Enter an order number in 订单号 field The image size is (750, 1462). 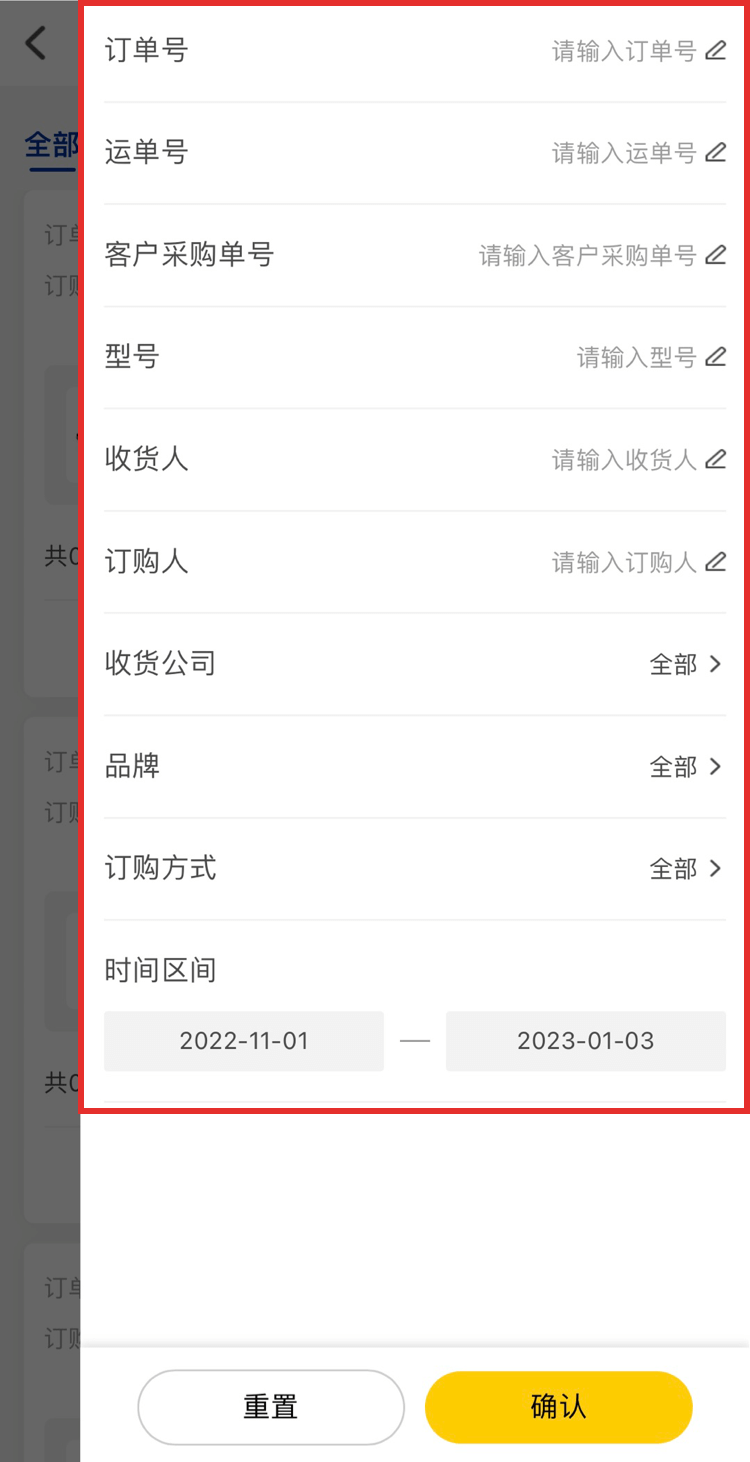click(624, 51)
